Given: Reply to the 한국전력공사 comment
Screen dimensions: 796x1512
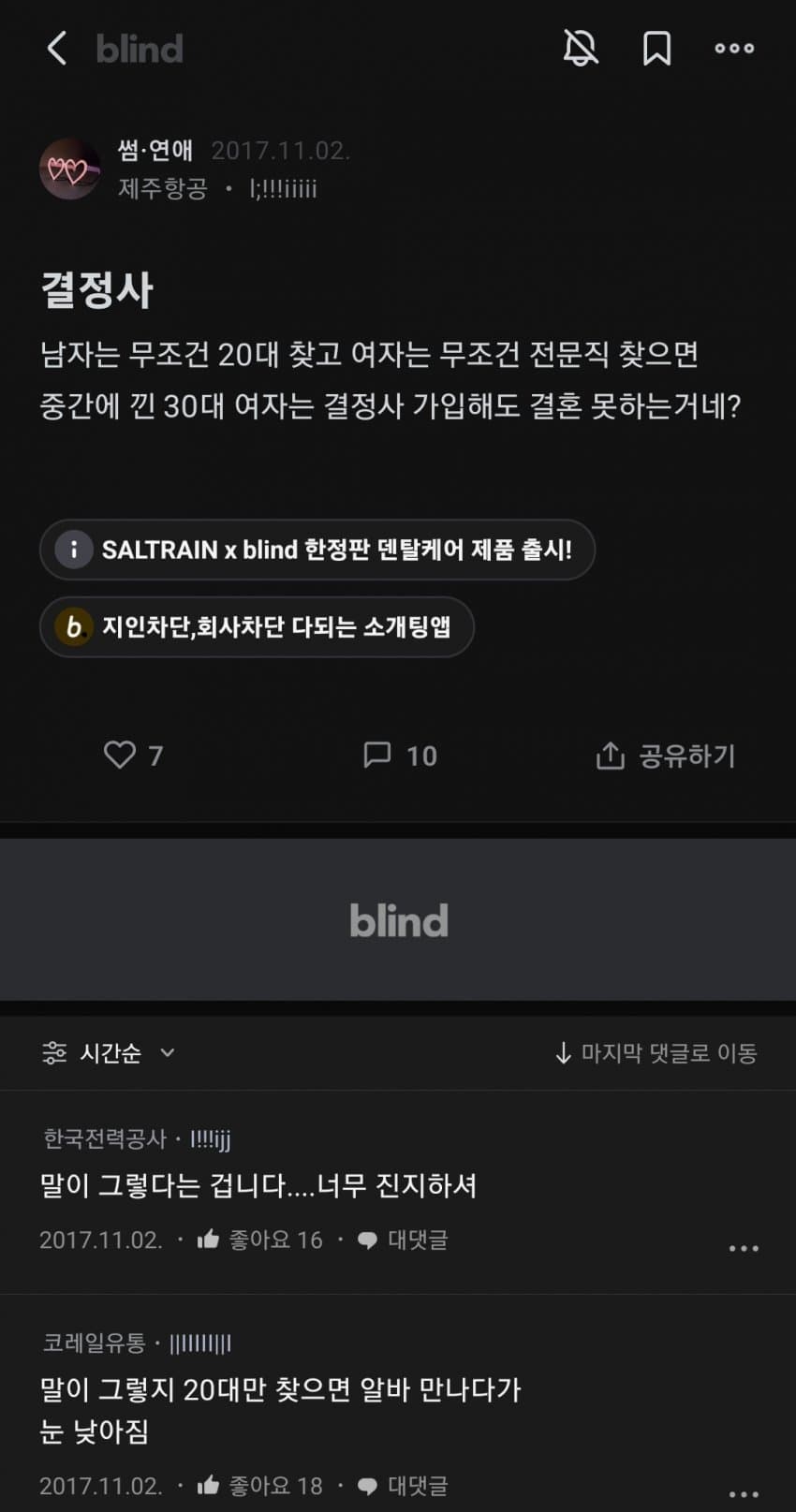Looking at the screenshot, I should point(403,1240).
